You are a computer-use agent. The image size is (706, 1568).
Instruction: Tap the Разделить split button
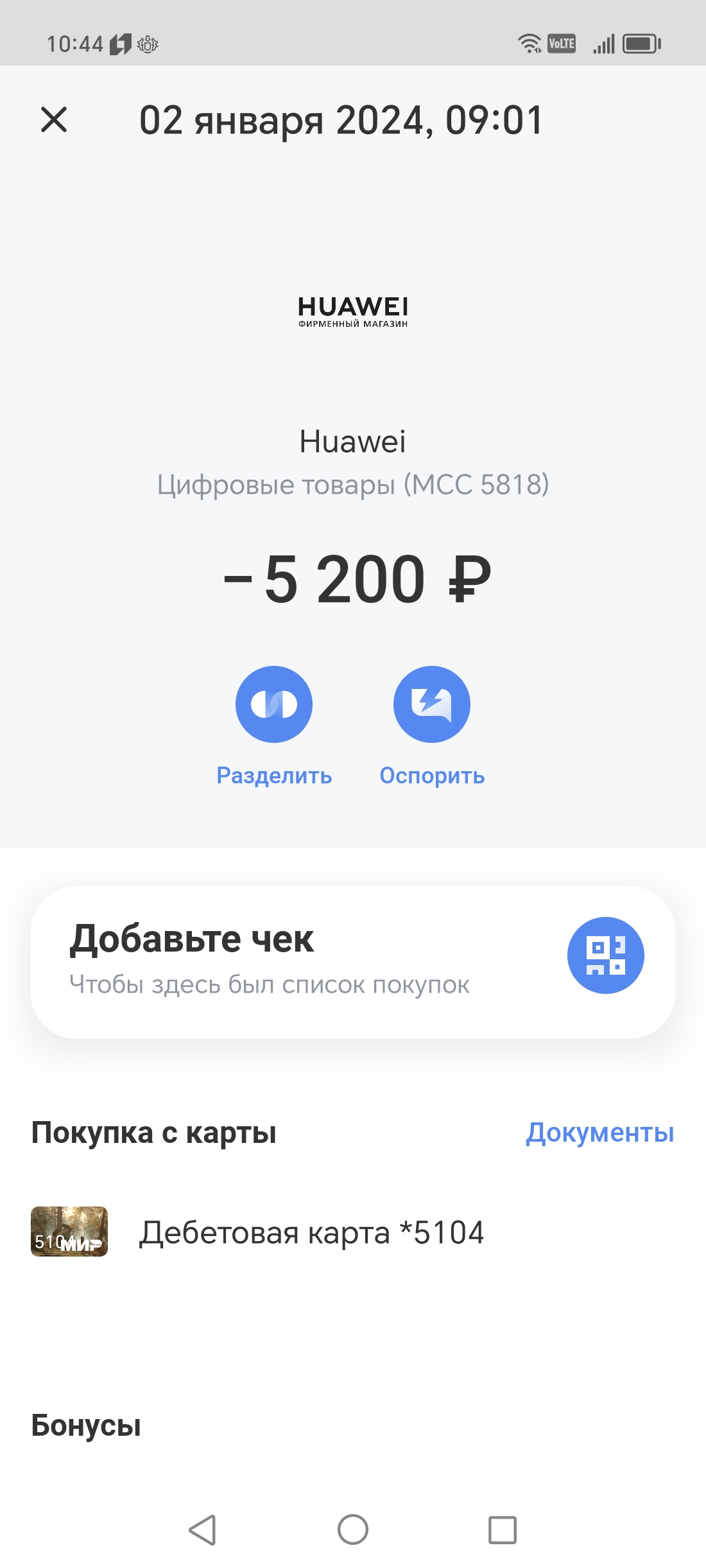pos(274,705)
